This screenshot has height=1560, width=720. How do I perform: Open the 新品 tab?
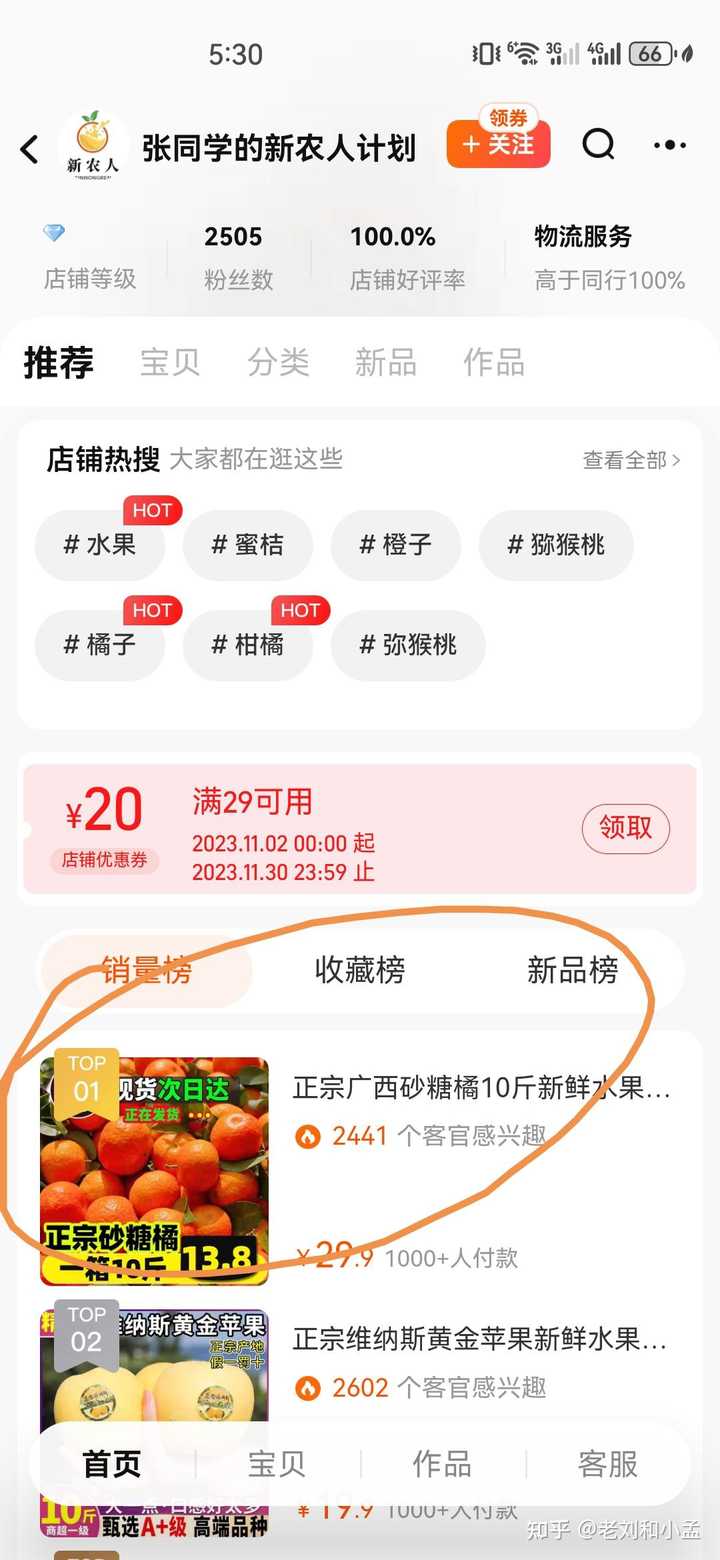click(x=385, y=363)
